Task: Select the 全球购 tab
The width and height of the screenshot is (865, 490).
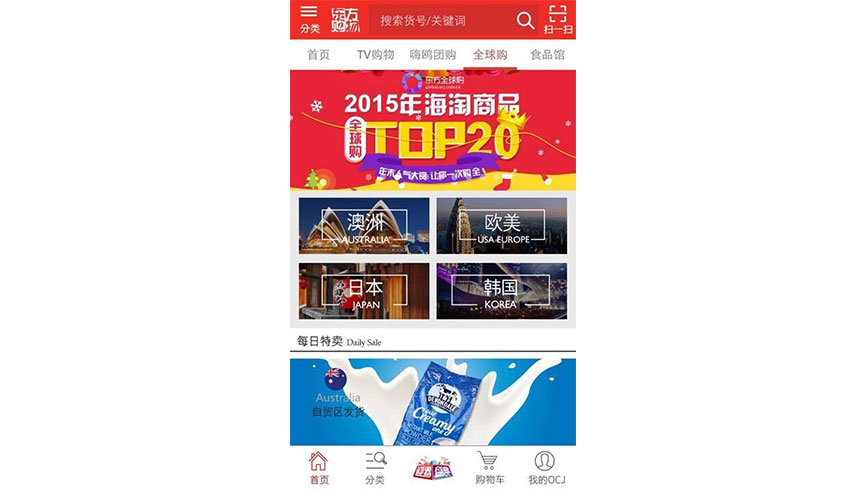Action: pyautogui.click(x=490, y=55)
